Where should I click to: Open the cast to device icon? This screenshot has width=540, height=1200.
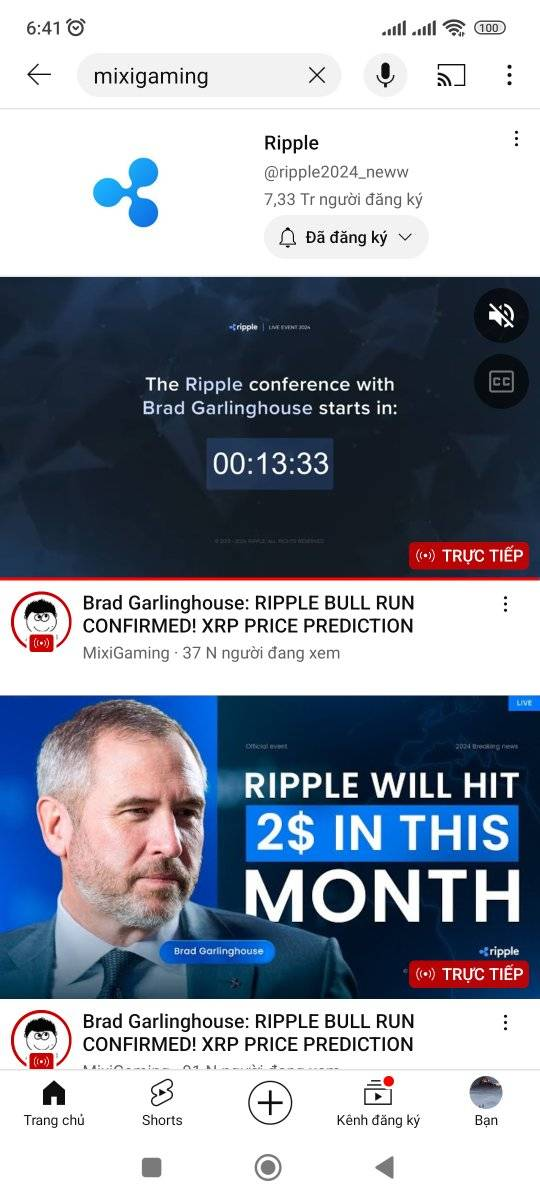click(451, 75)
